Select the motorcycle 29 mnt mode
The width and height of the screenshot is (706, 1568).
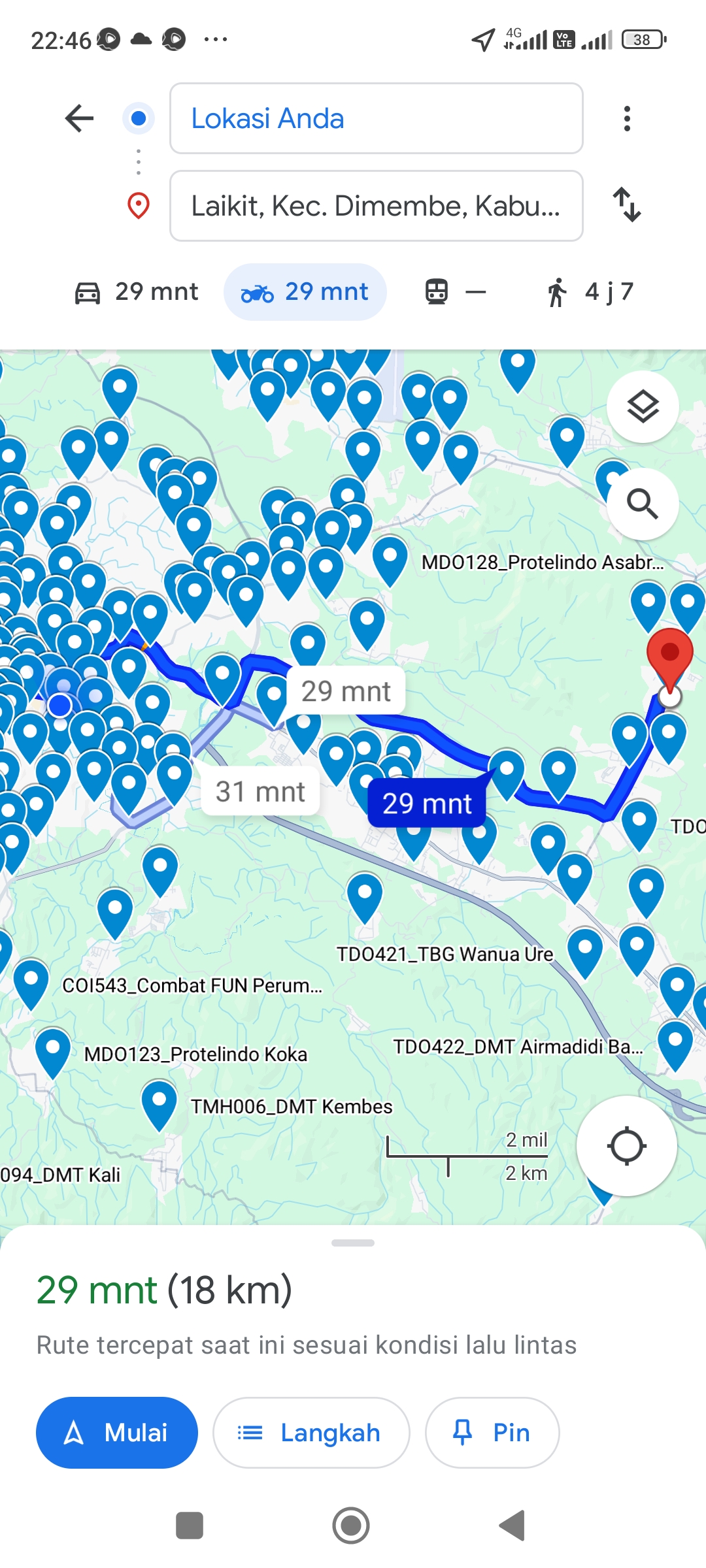click(305, 292)
